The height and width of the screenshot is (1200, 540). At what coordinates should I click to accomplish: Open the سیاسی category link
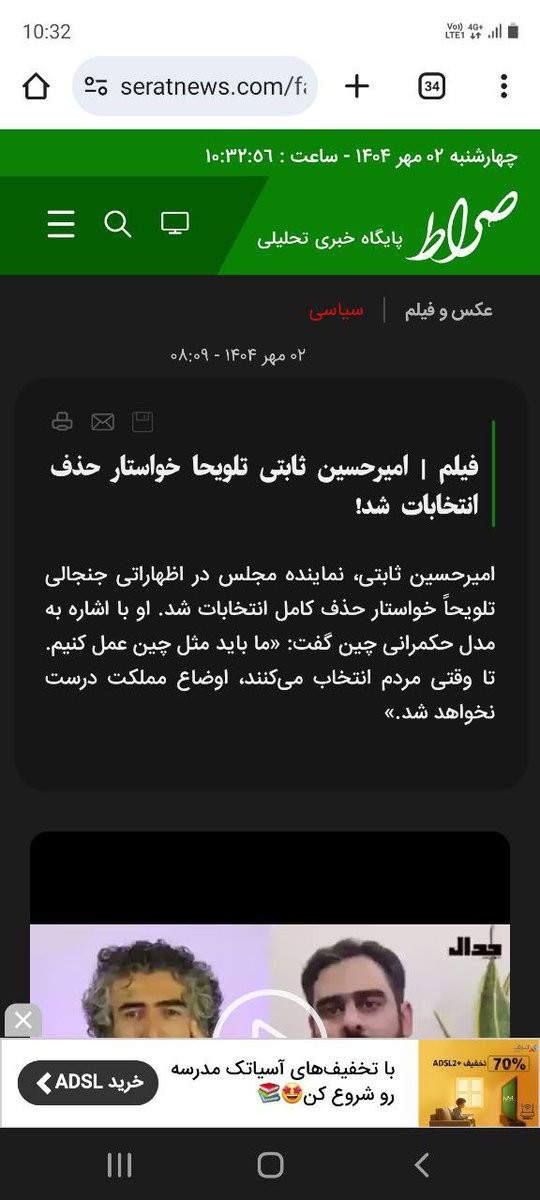point(336,311)
